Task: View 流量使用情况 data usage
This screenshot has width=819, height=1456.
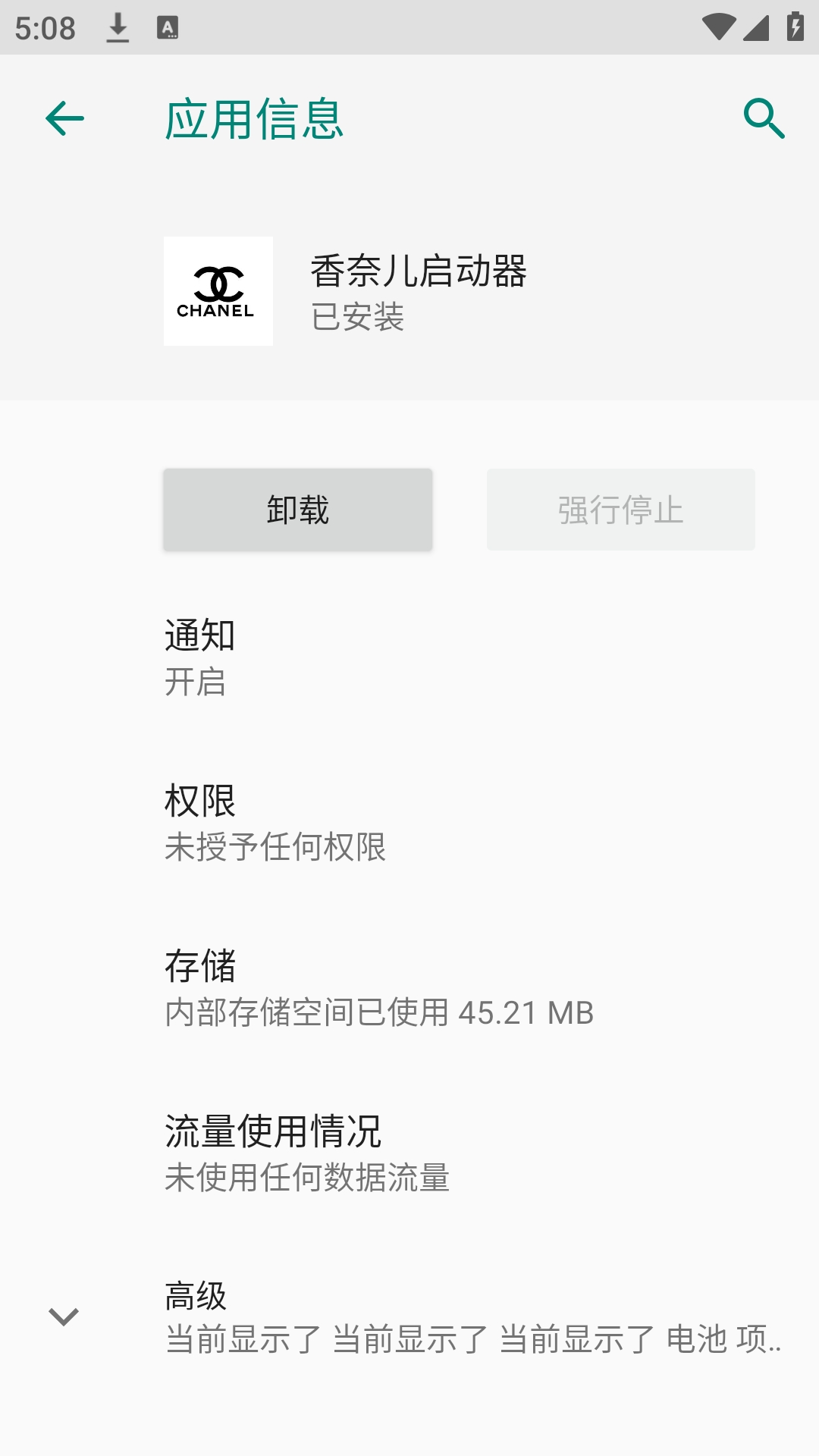Action: [x=409, y=1153]
